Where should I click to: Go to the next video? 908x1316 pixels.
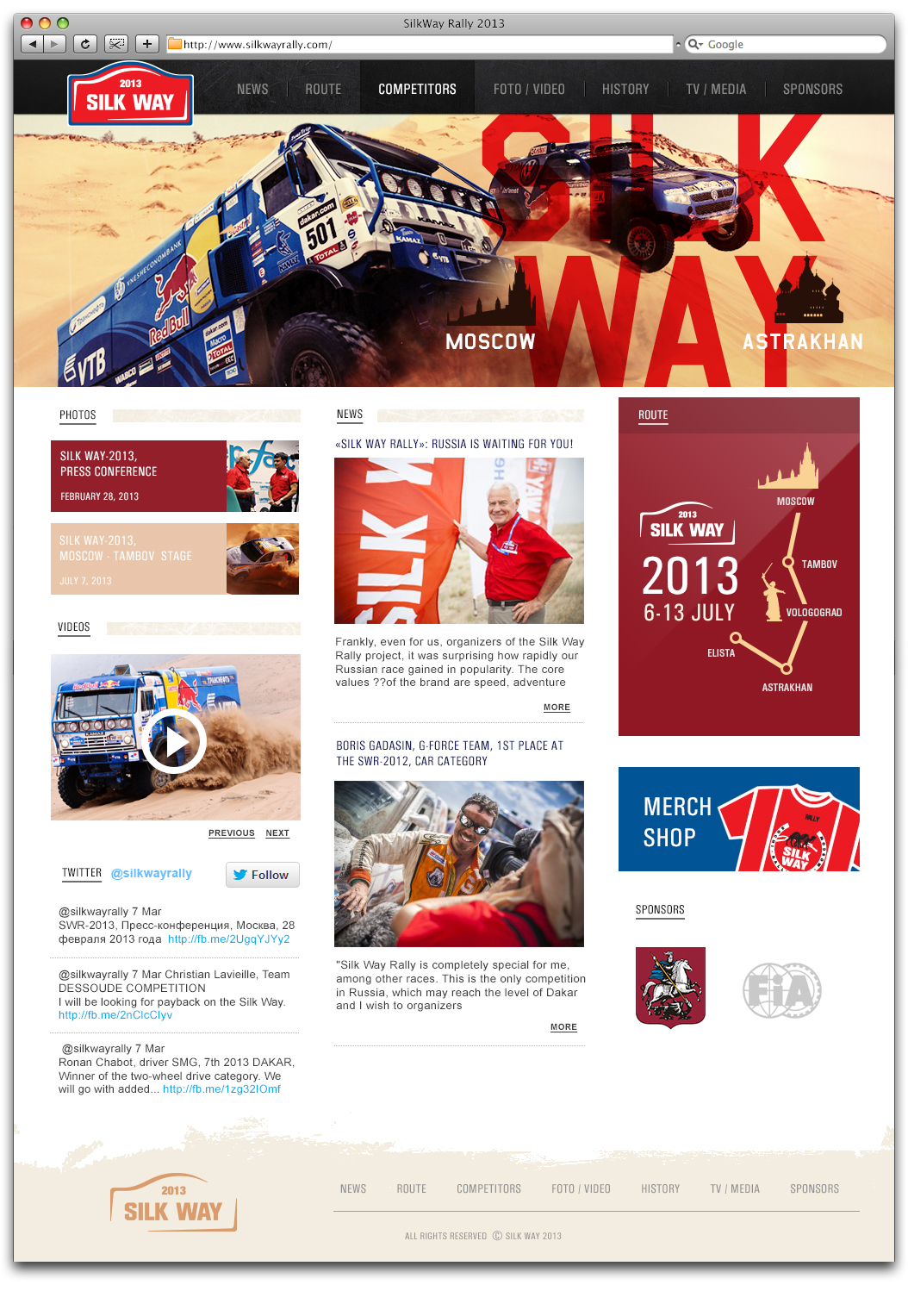277,833
